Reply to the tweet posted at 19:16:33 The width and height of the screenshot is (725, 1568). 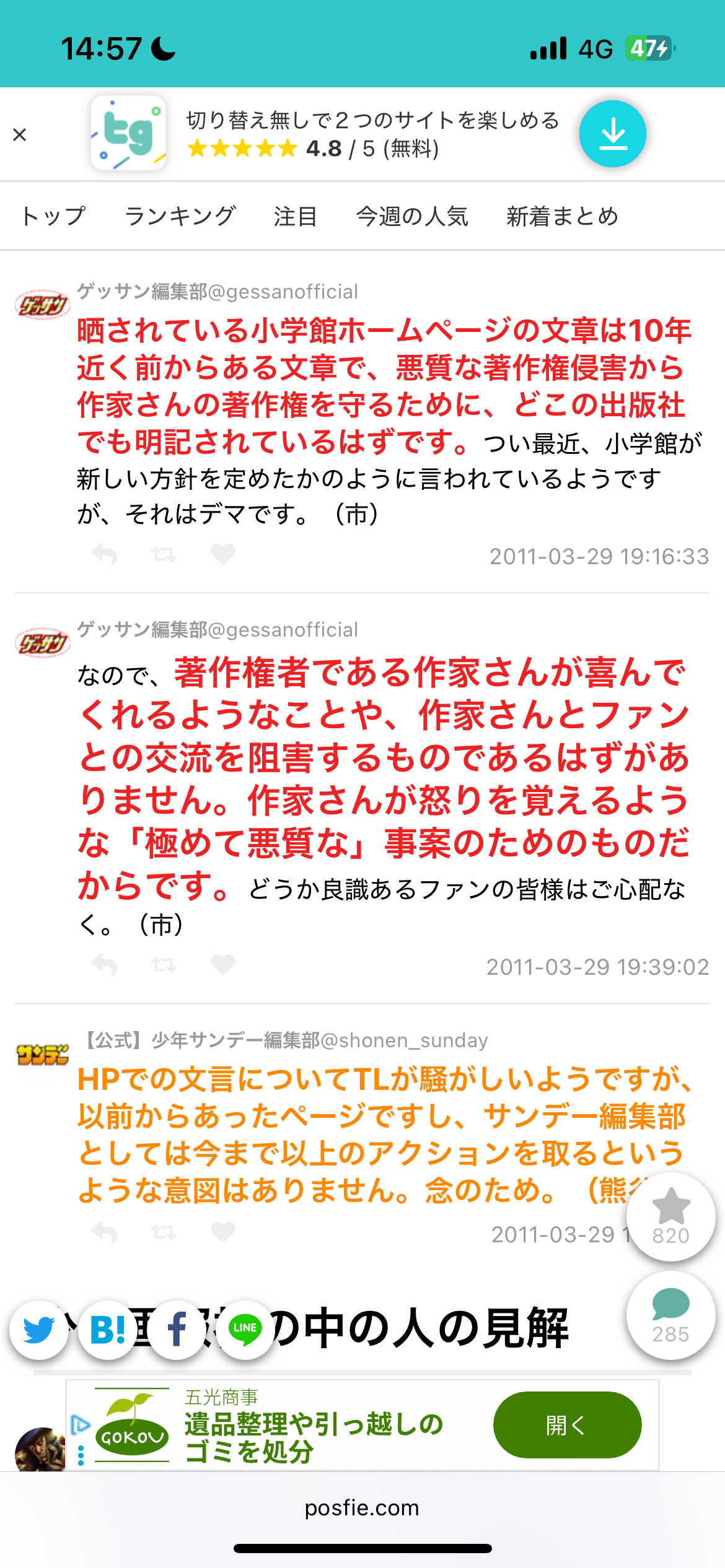[104, 554]
